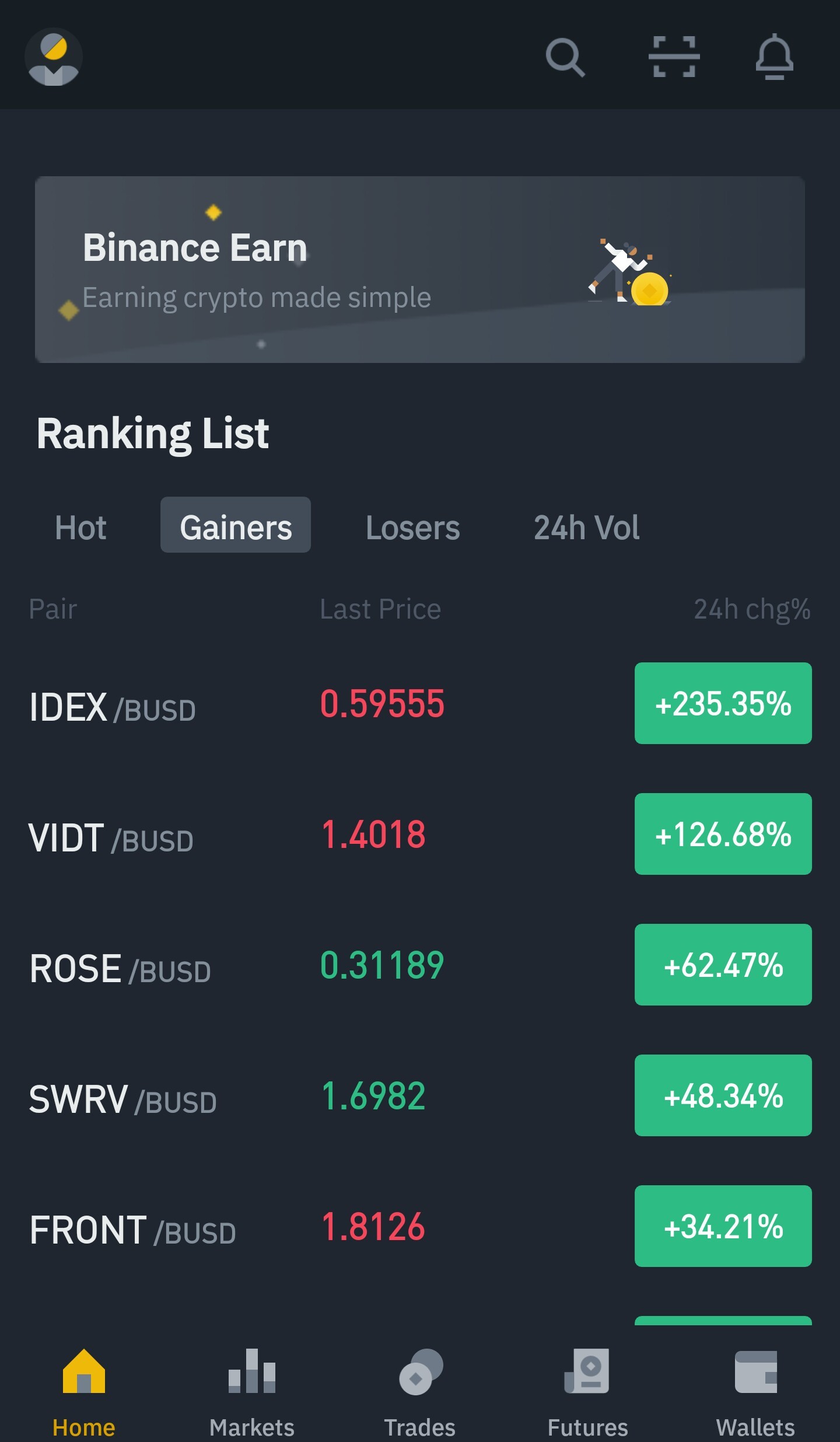Open the VIDT/BUSD pair
This screenshot has width=840, height=1442.
pyautogui.click(x=420, y=834)
